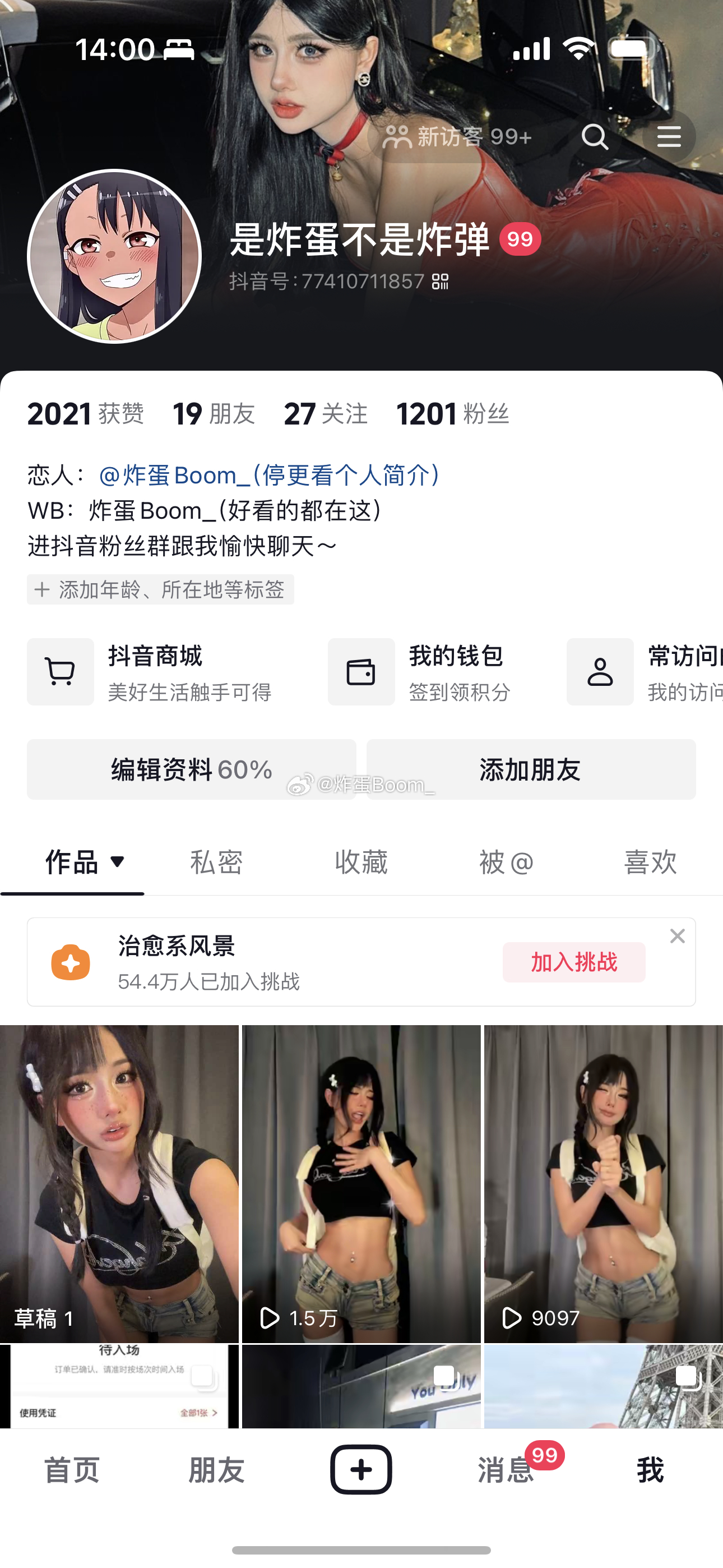Open the QR code next to 抖音号
723x1568 pixels.
[x=440, y=282]
